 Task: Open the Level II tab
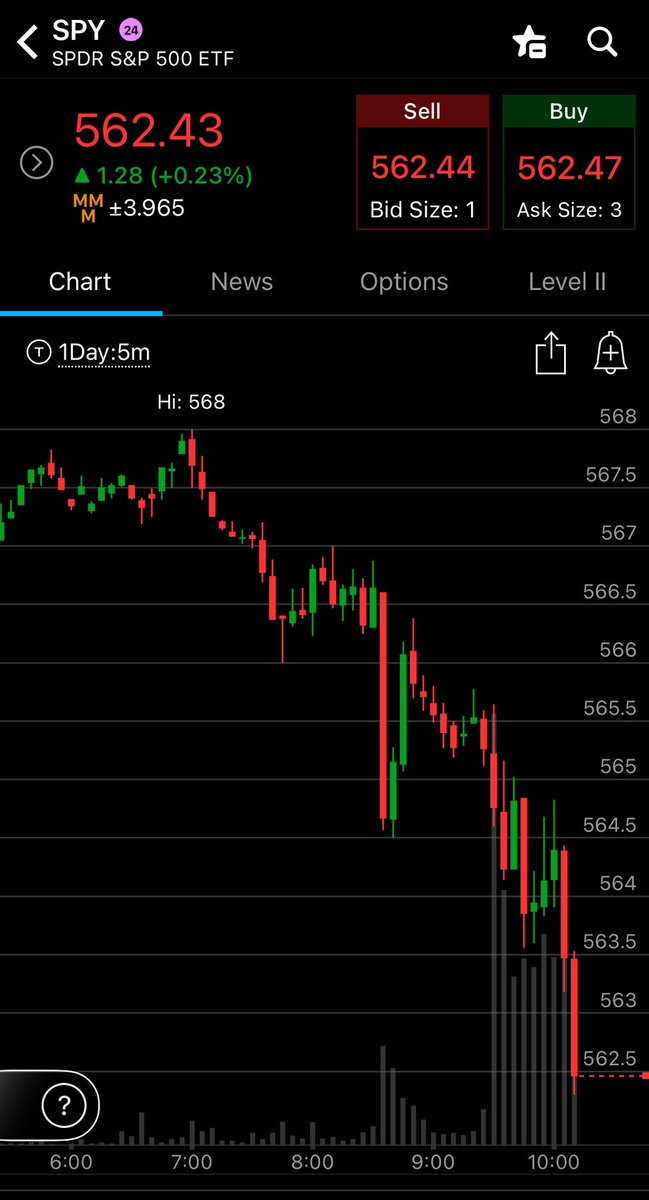(x=567, y=282)
